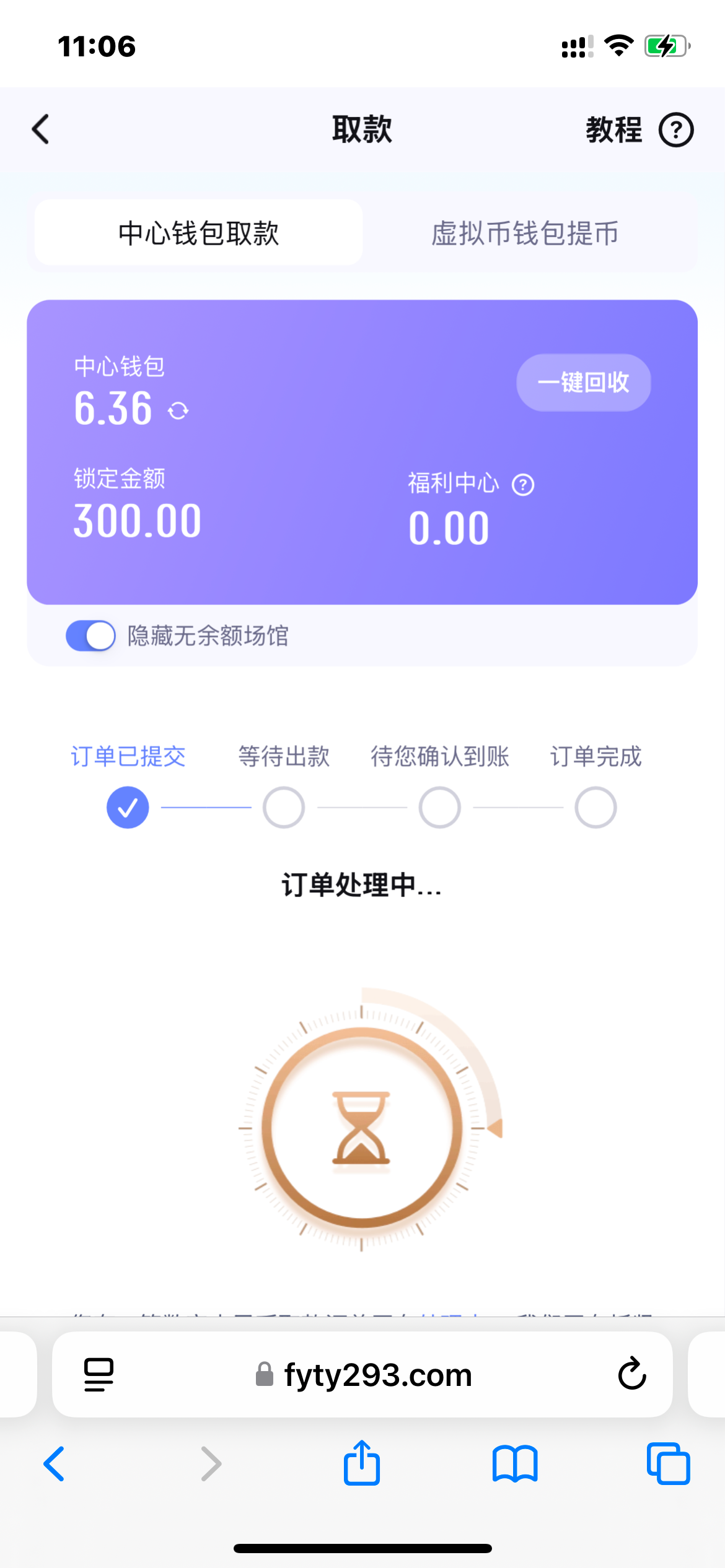The image size is (725, 1568).
Task: Tap the 一键回收 button
Action: 583,383
